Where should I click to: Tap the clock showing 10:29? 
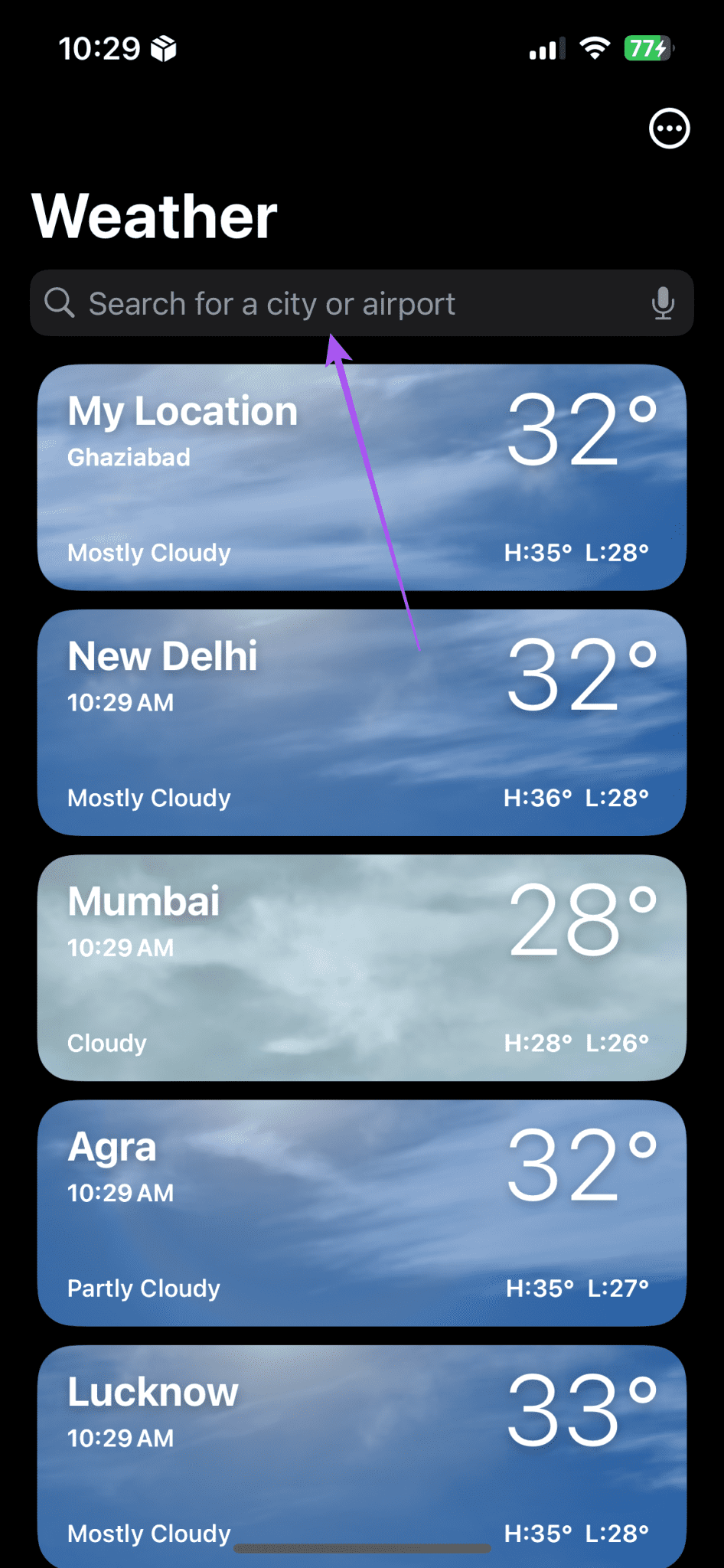tap(98, 47)
